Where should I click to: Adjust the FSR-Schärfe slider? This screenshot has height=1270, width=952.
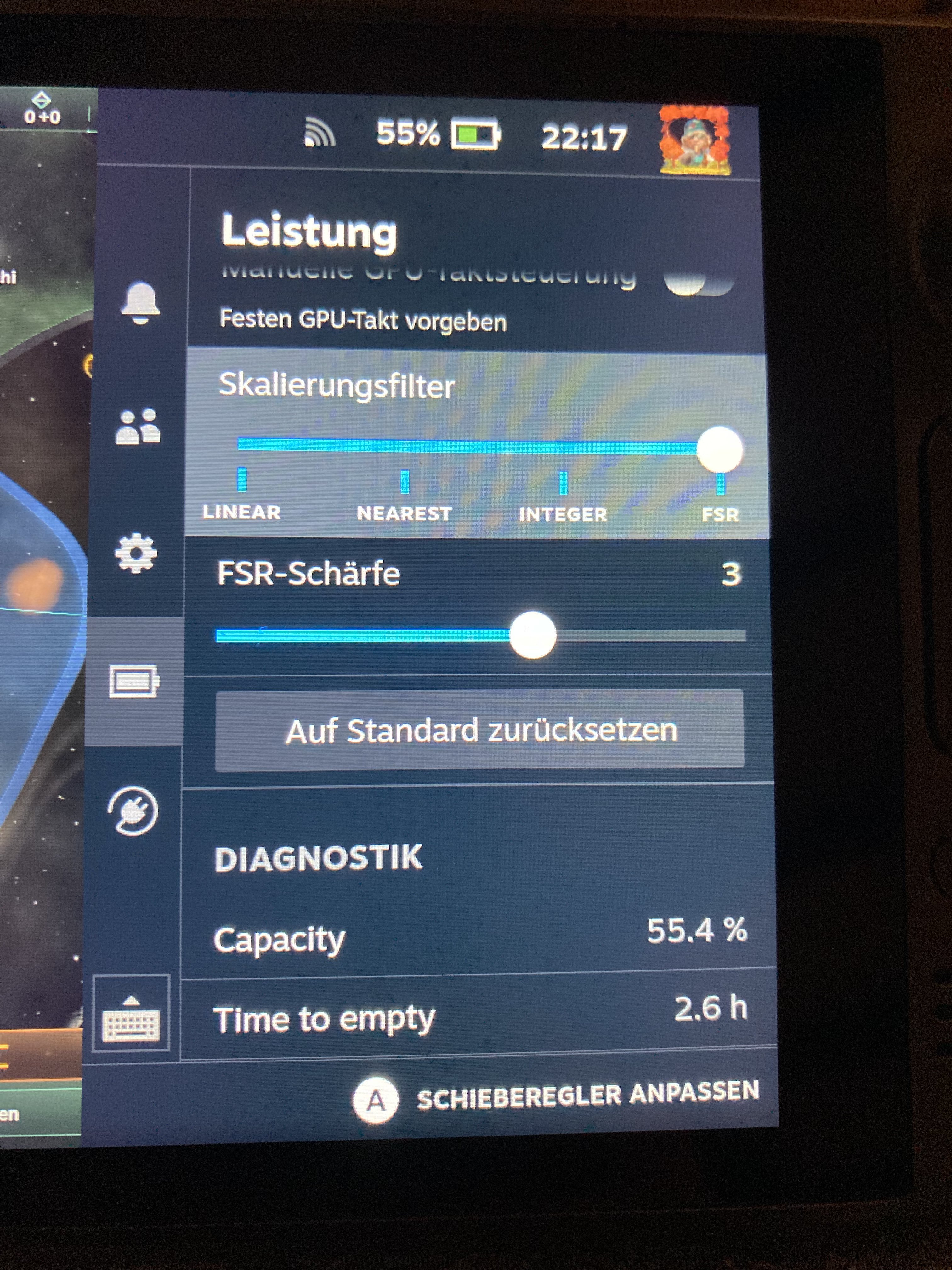click(533, 635)
